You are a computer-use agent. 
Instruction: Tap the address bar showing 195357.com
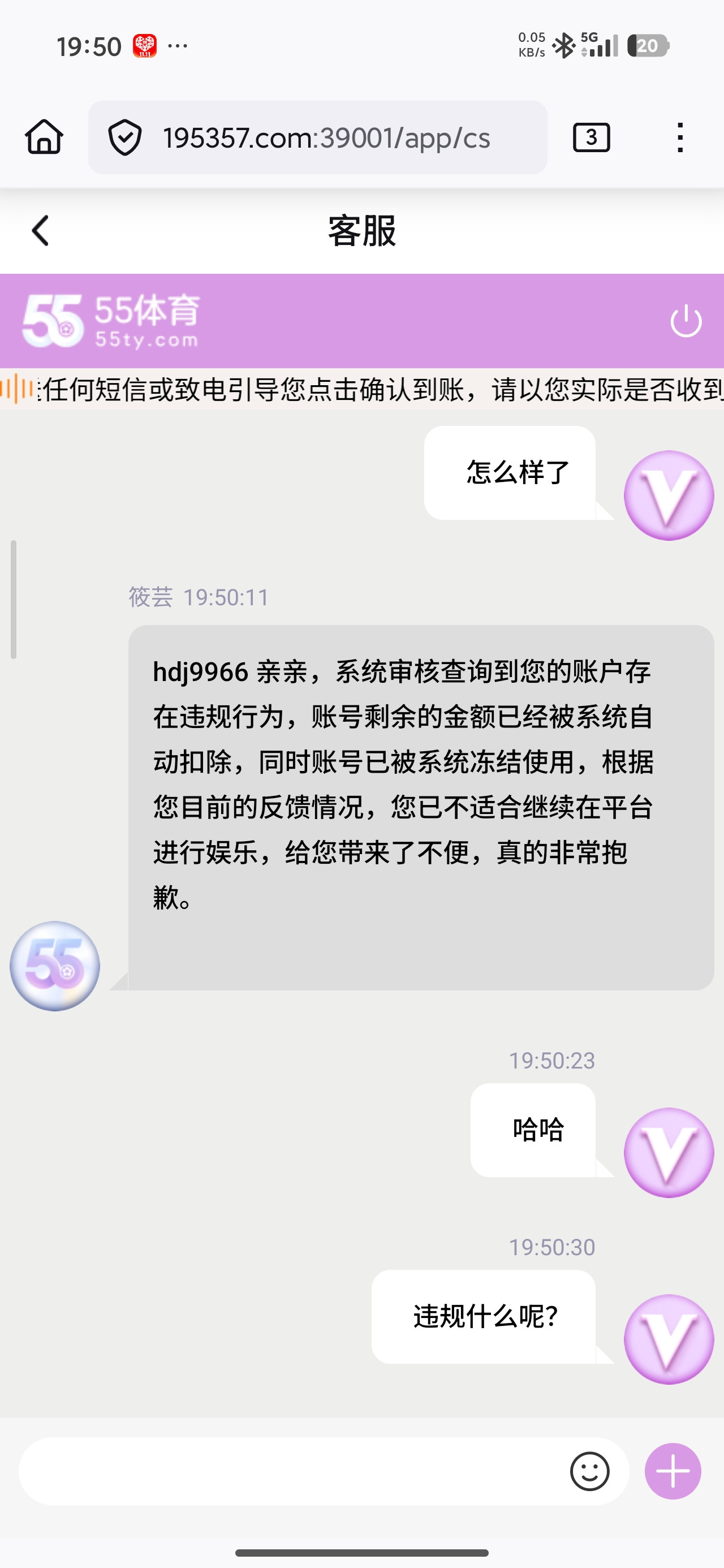point(325,137)
